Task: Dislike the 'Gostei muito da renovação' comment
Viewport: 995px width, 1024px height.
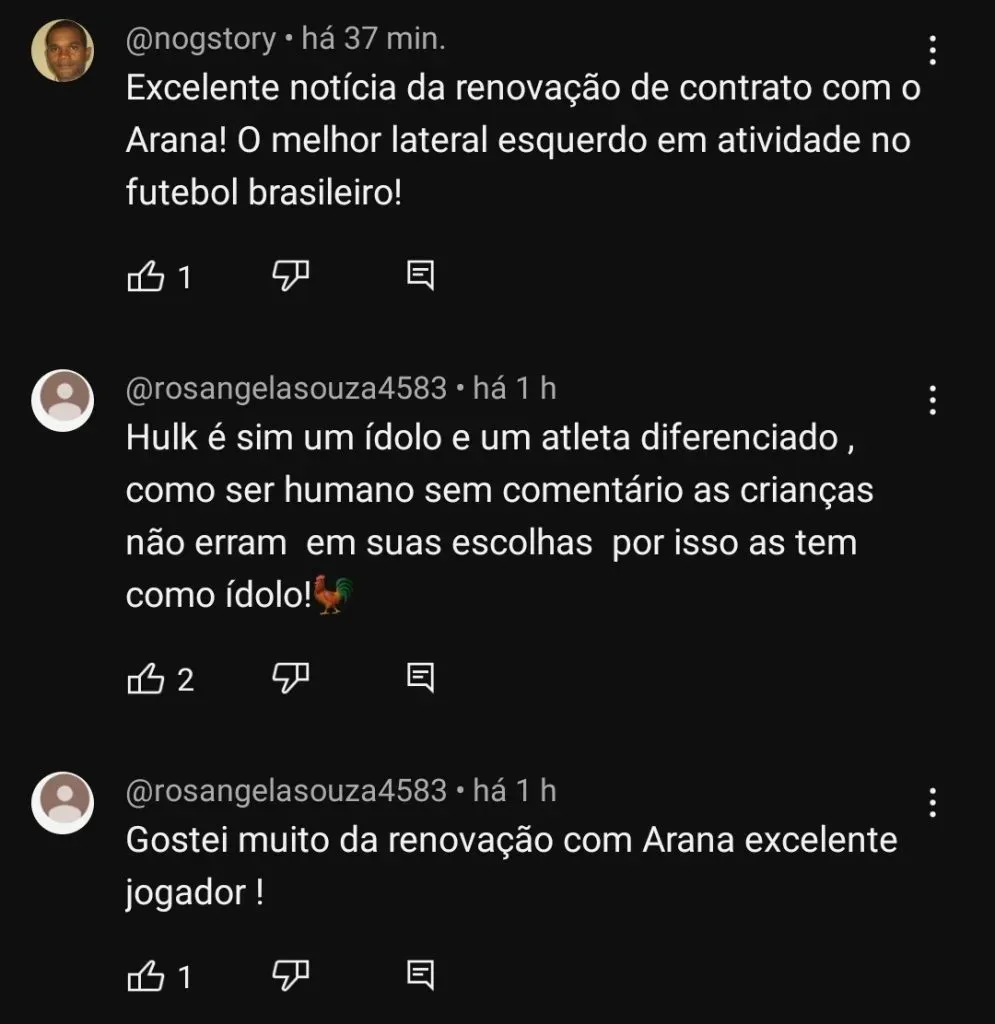Action: pyautogui.click(x=291, y=975)
